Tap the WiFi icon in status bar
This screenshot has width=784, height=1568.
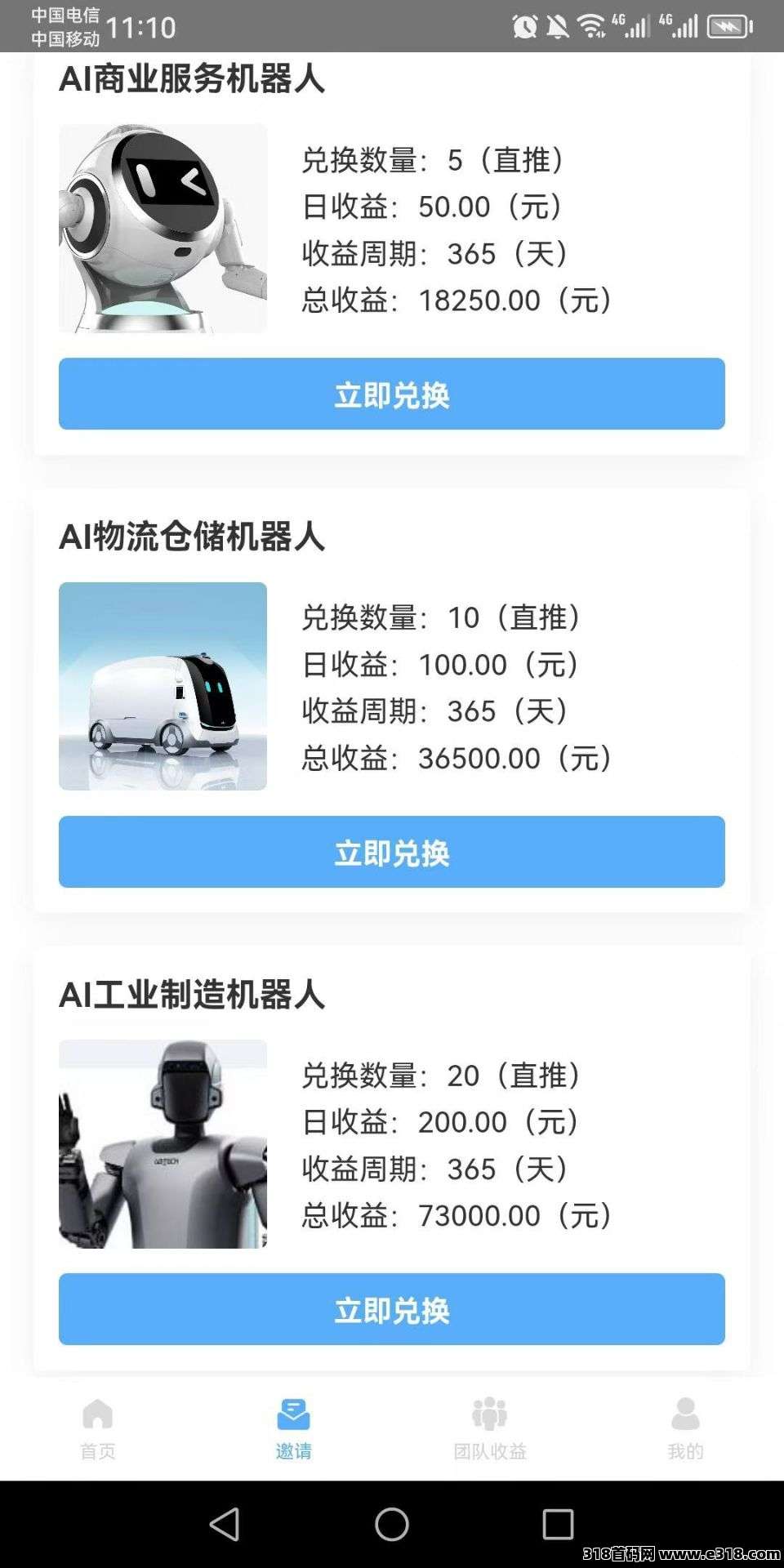click(x=590, y=24)
